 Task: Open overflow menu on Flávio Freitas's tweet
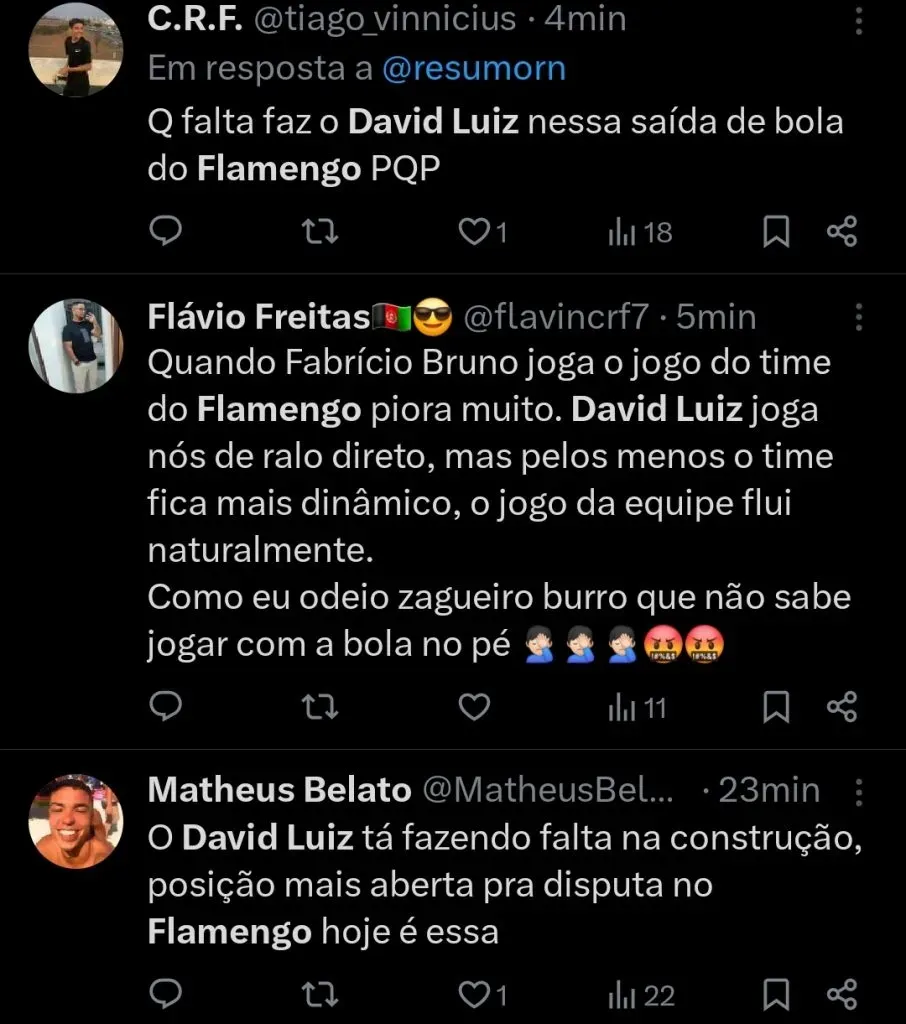(859, 317)
